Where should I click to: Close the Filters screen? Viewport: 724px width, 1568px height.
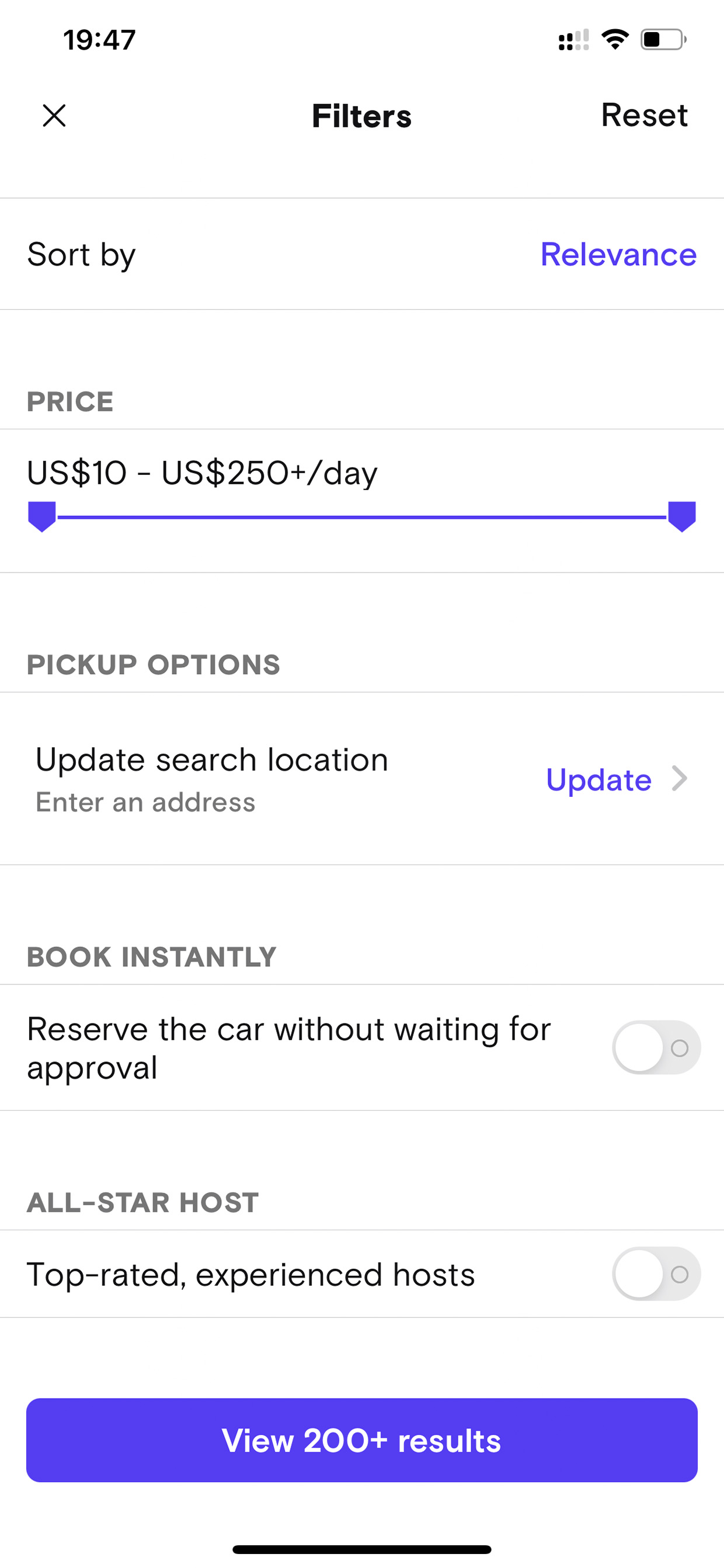coord(54,115)
